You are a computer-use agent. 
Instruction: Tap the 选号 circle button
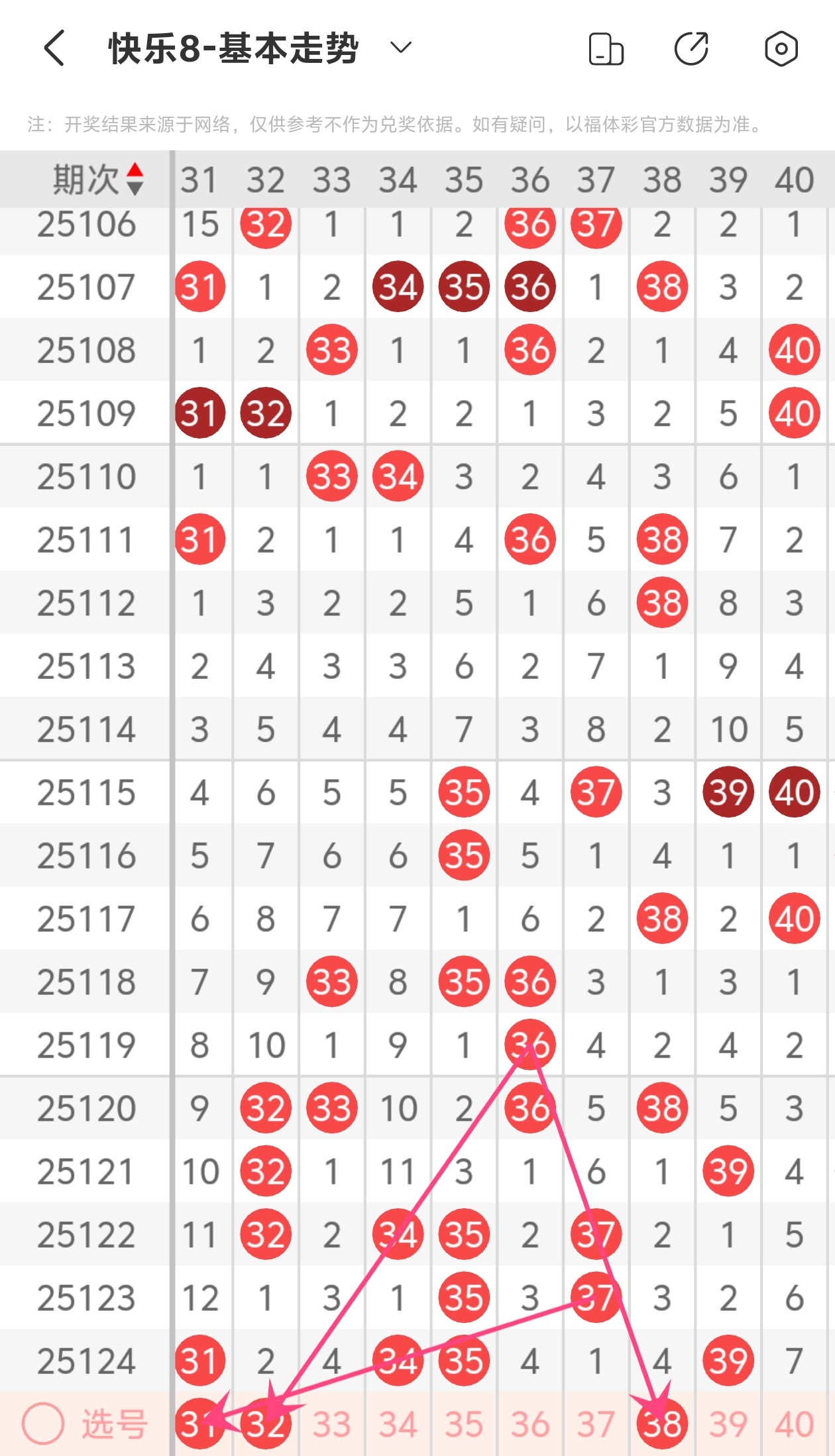click(x=44, y=1424)
